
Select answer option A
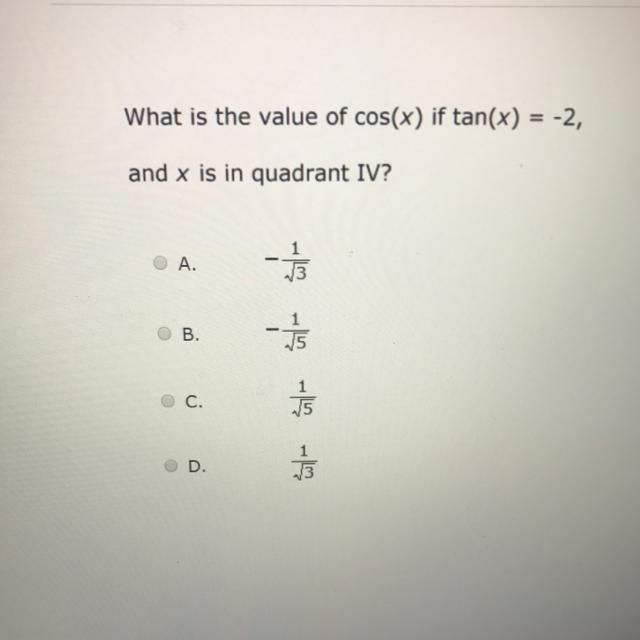click(x=159, y=264)
